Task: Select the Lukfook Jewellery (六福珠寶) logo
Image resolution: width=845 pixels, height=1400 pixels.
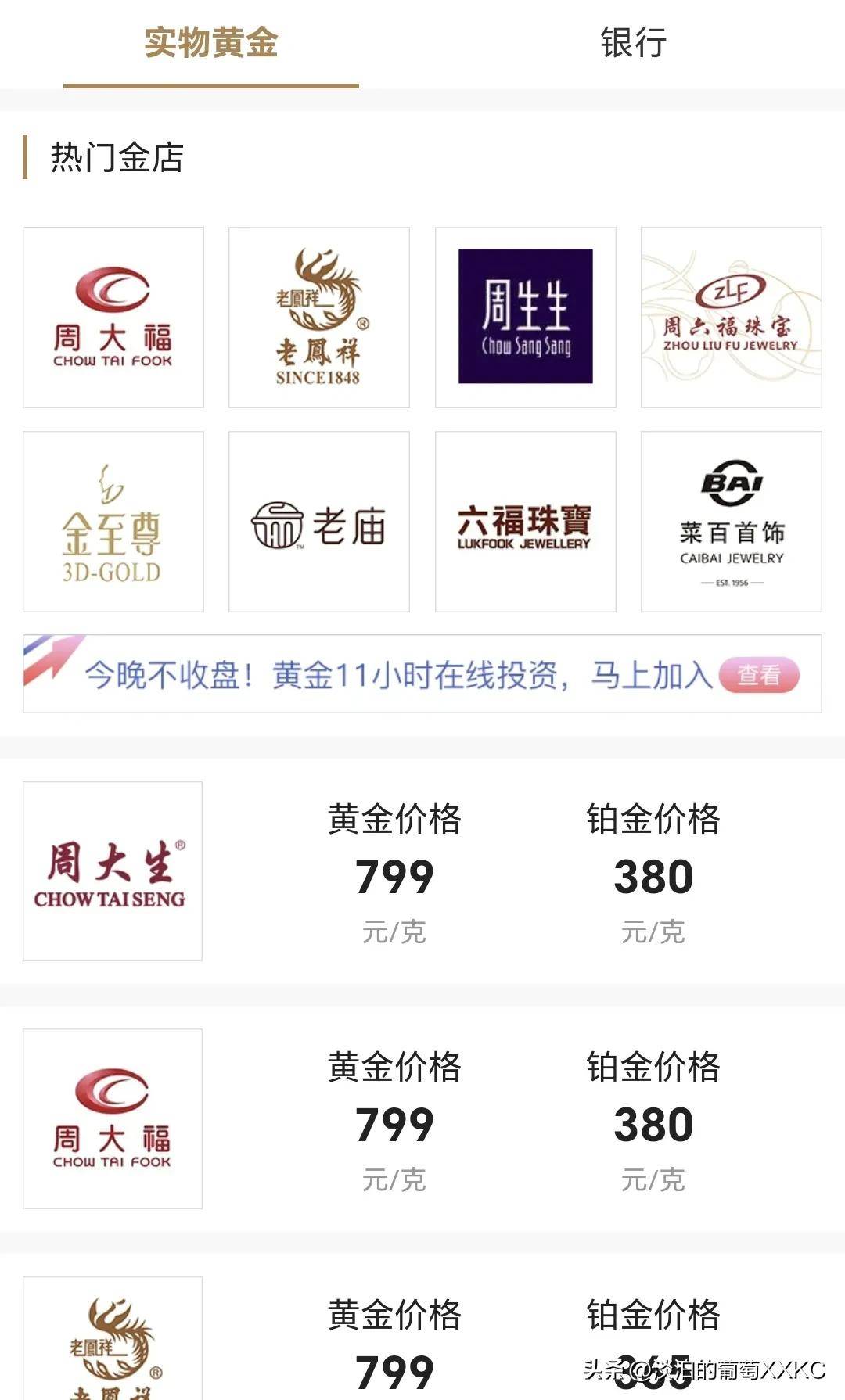Action: tap(524, 521)
